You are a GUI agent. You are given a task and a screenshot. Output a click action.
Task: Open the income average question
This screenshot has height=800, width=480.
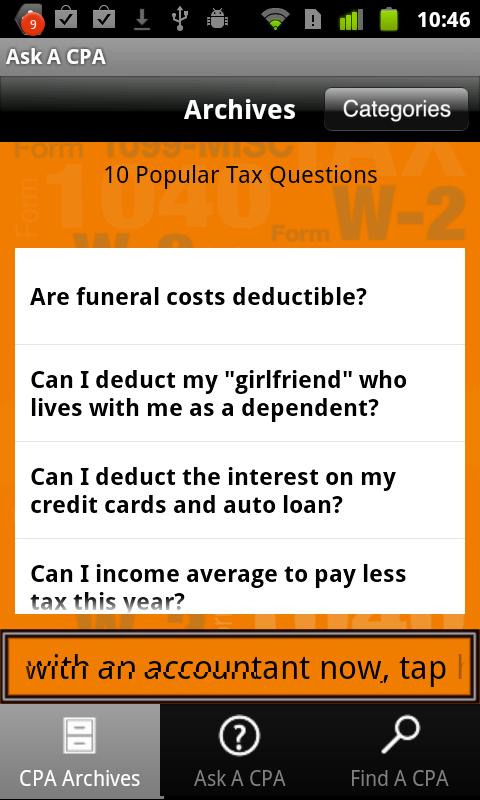pyautogui.click(x=240, y=577)
